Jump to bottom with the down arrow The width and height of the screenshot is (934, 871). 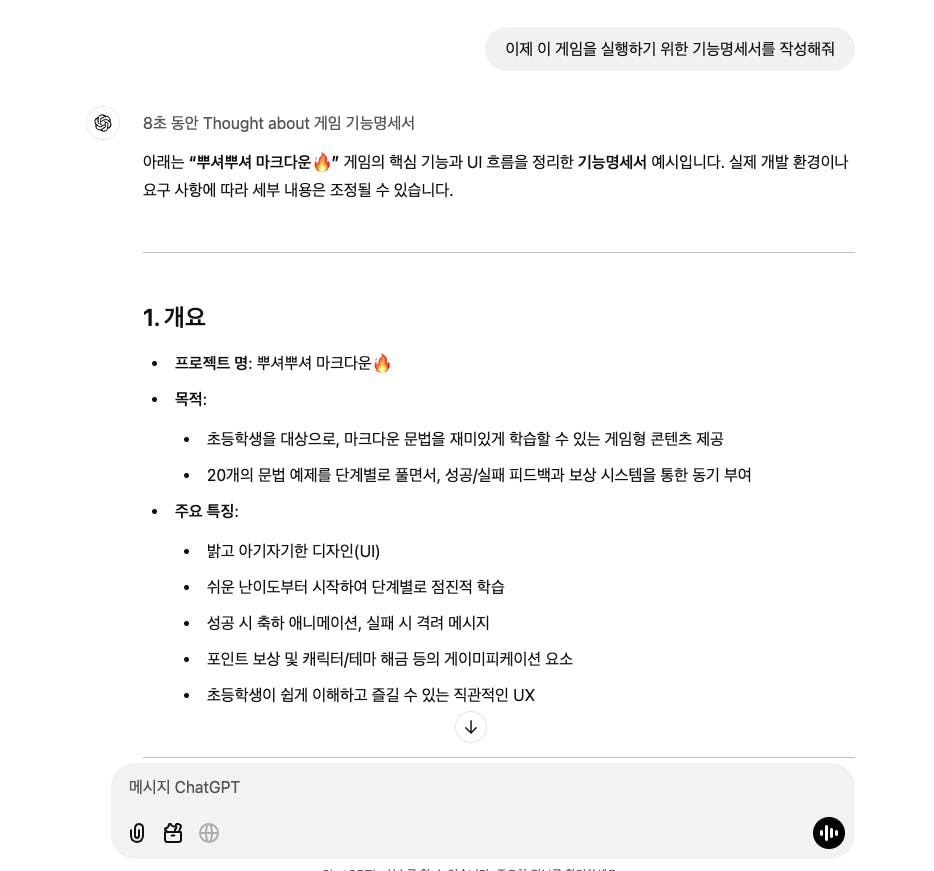point(471,727)
